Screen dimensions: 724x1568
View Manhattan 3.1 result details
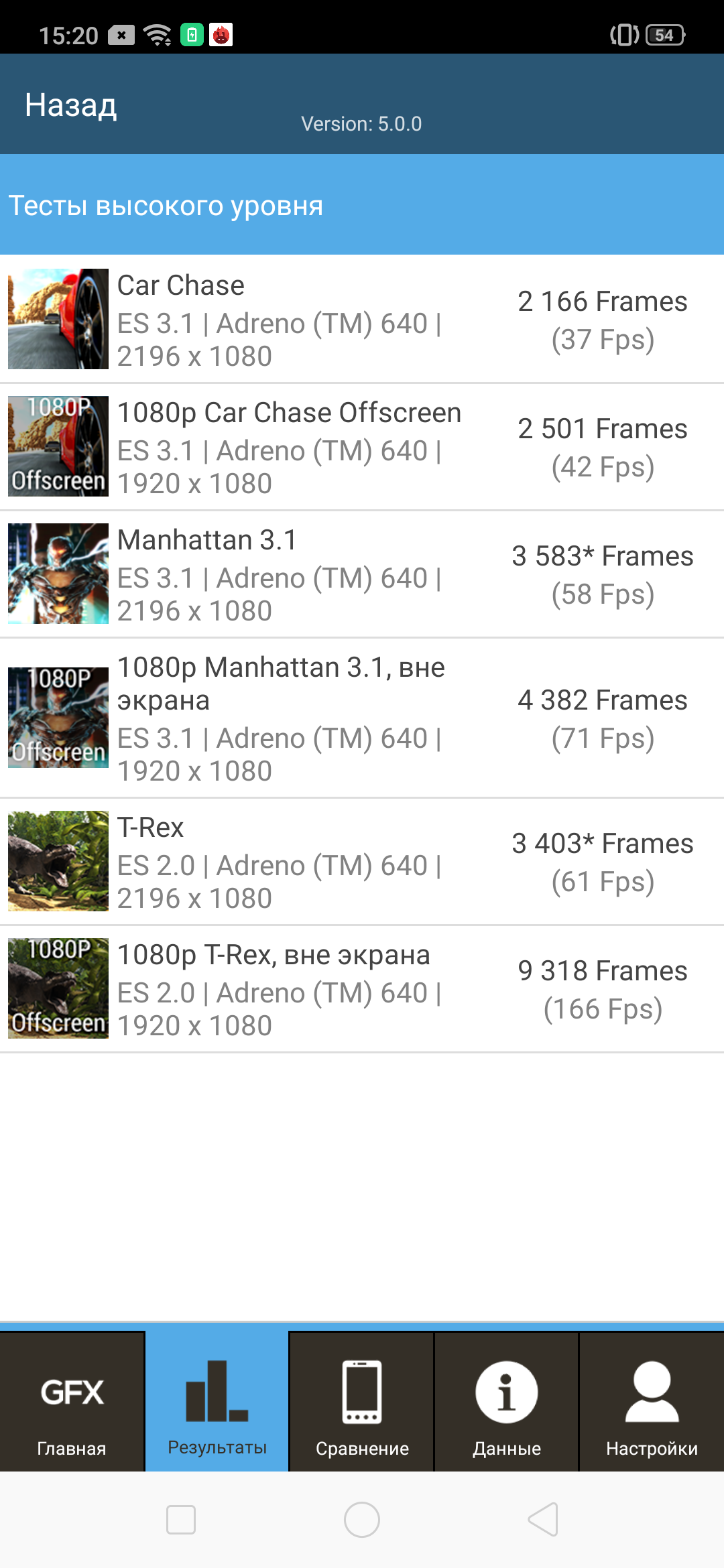pyautogui.click(x=362, y=574)
